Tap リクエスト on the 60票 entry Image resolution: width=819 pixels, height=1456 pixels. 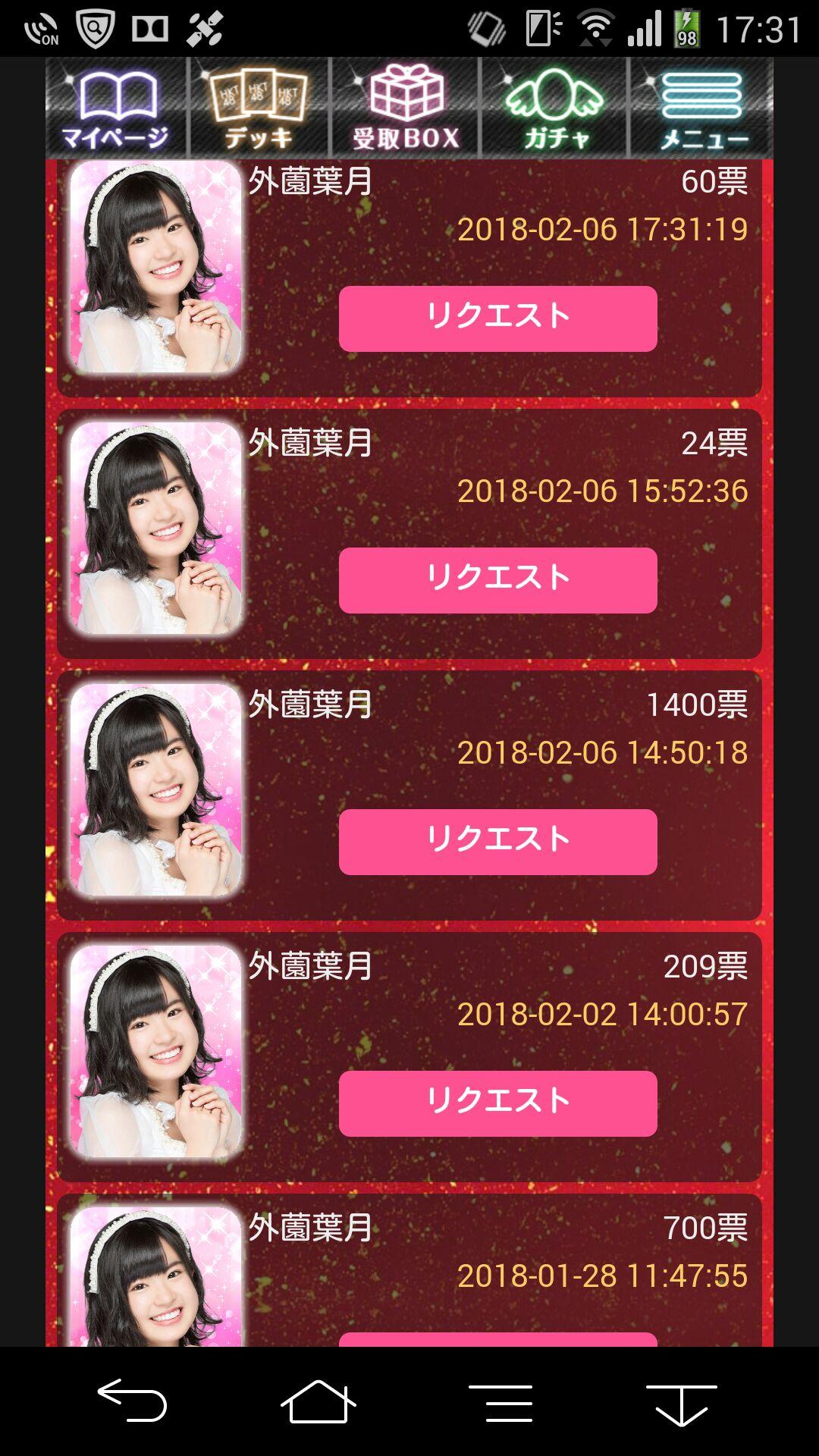tap(497, 318)
